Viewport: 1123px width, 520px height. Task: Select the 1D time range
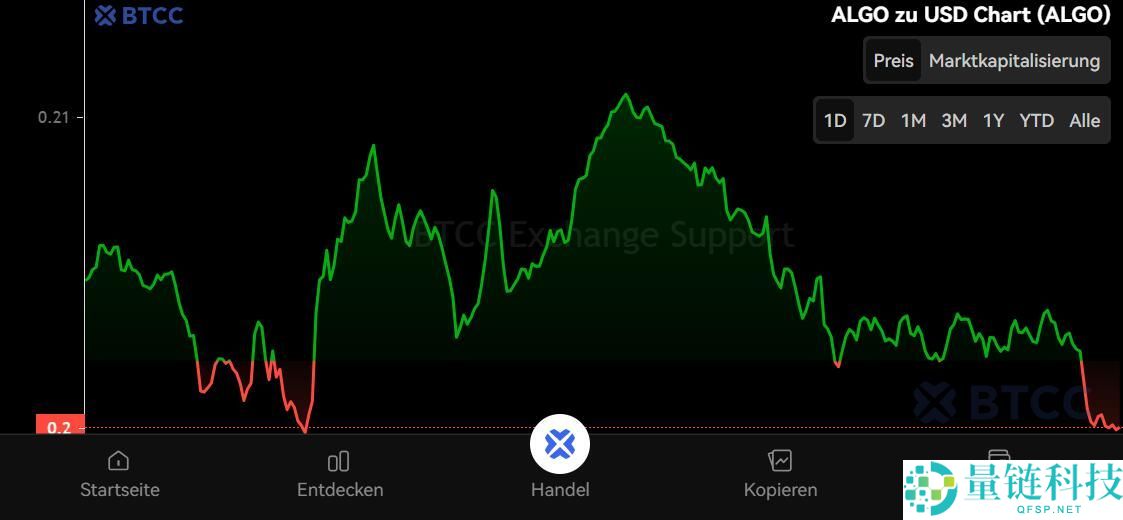coord(835,121)
